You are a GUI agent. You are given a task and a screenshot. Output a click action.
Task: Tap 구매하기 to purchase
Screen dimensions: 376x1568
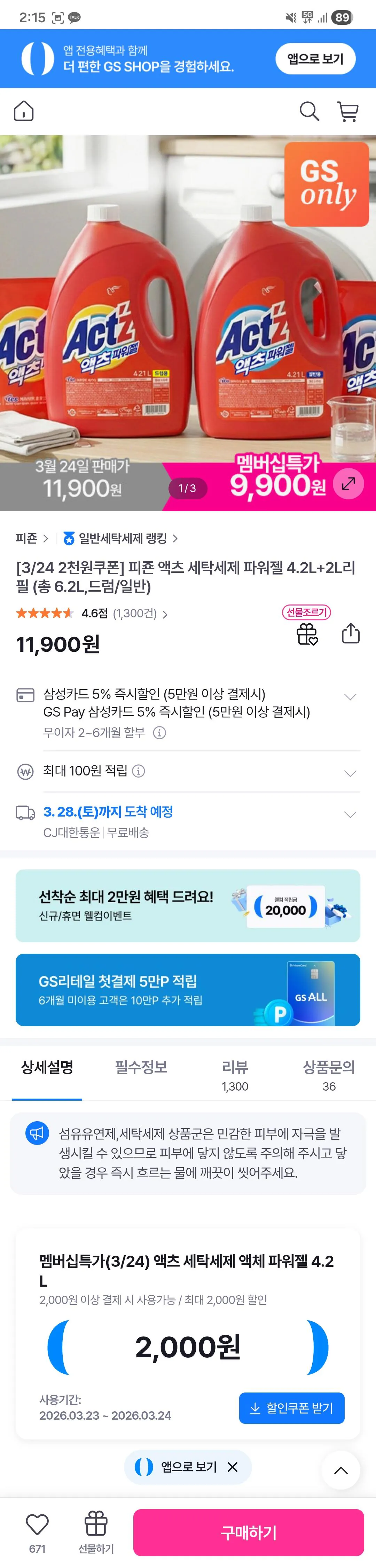(248, 1532)
